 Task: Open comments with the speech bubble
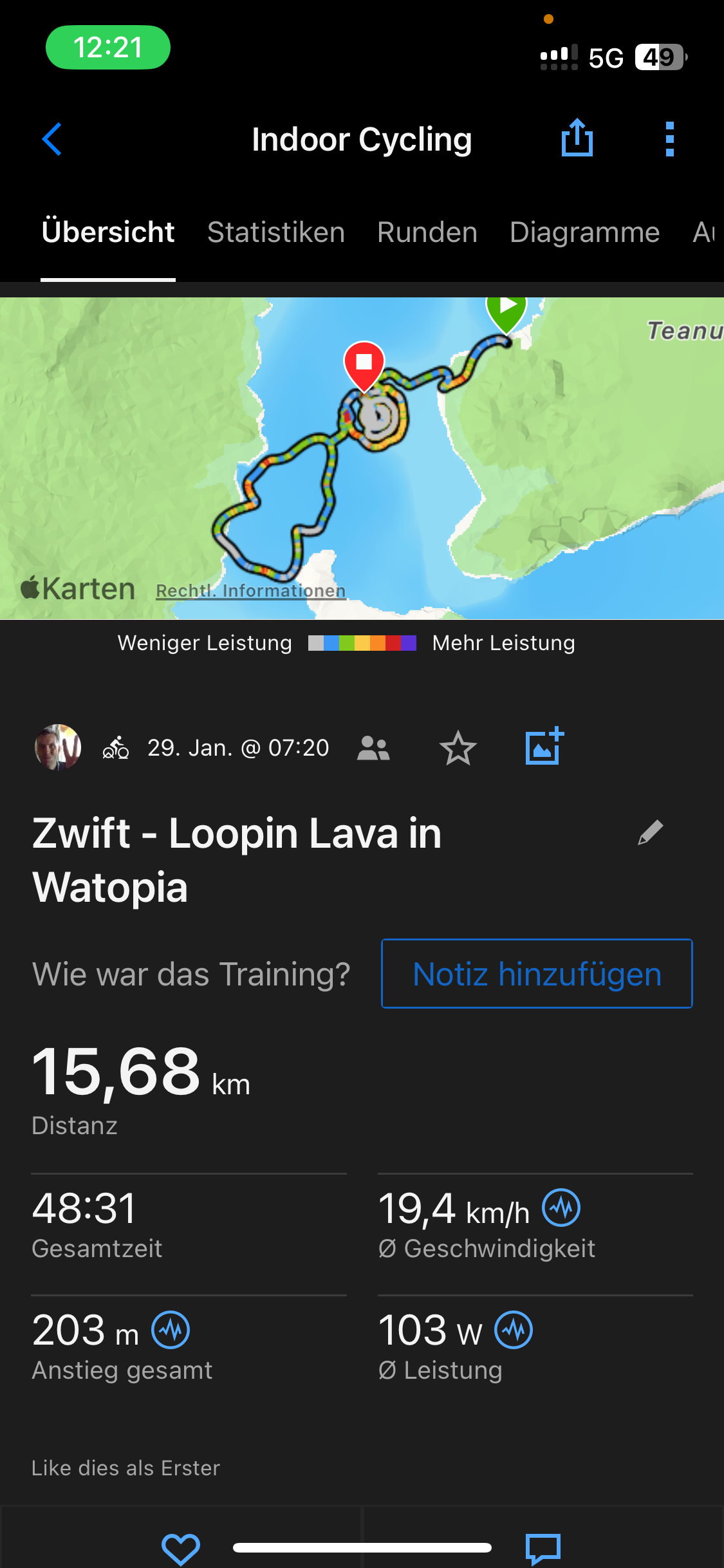[x=543, y=1549]
